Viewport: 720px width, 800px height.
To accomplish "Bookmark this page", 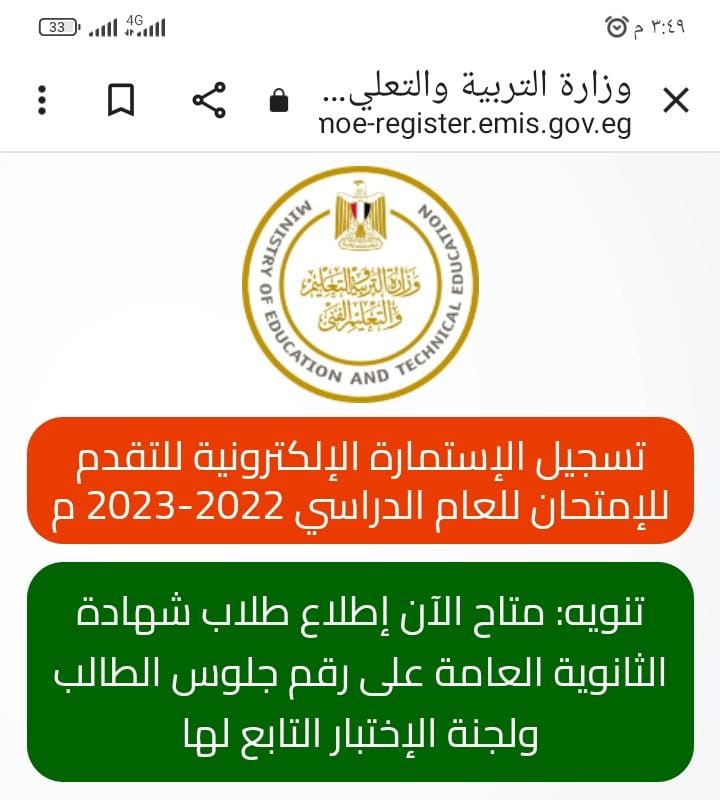I will (x=121, y=100).
